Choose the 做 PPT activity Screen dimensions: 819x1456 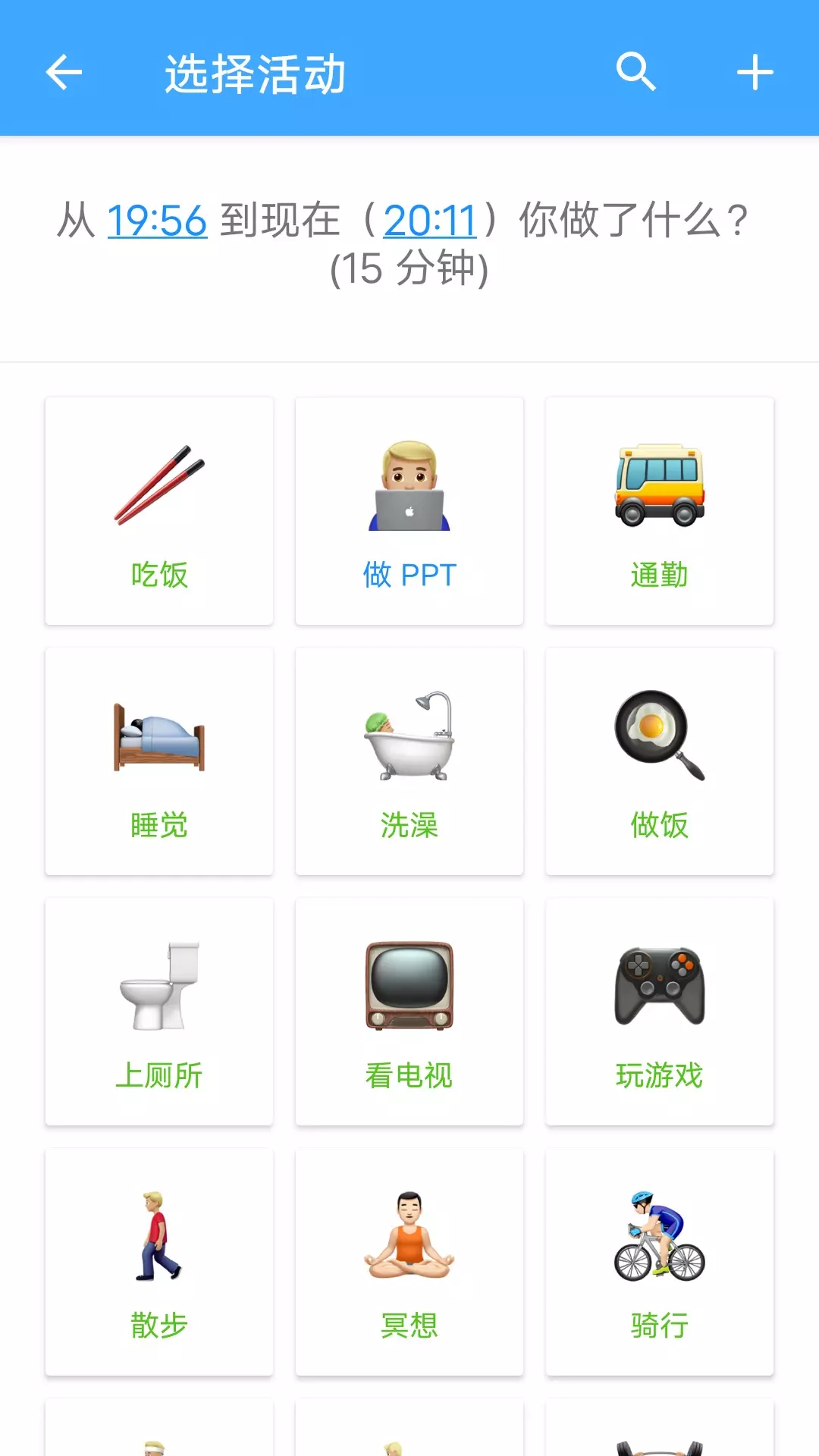(x=409, y=511)
